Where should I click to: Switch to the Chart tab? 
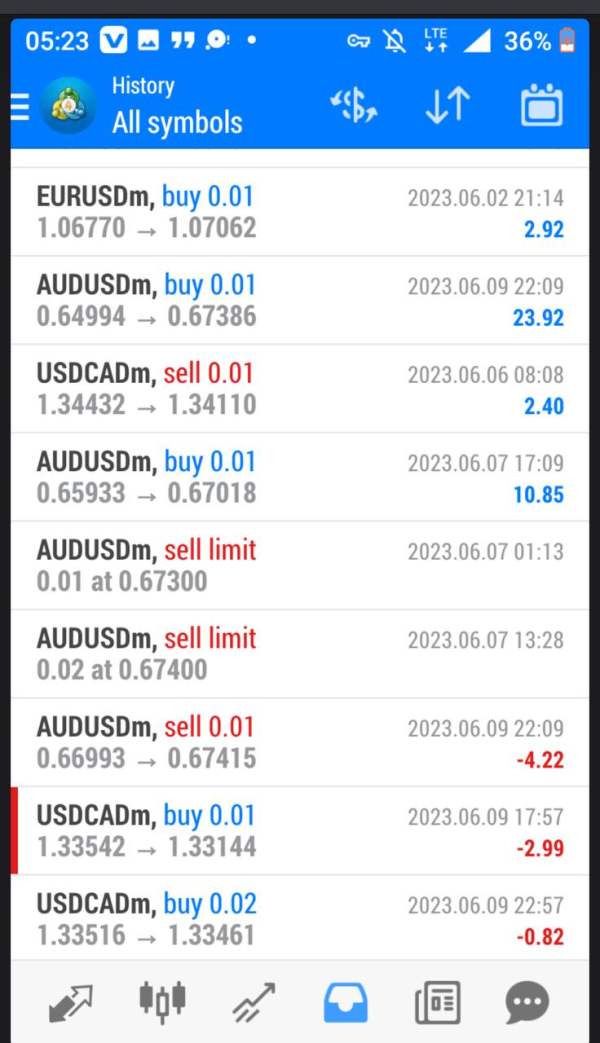(162, 1001)
